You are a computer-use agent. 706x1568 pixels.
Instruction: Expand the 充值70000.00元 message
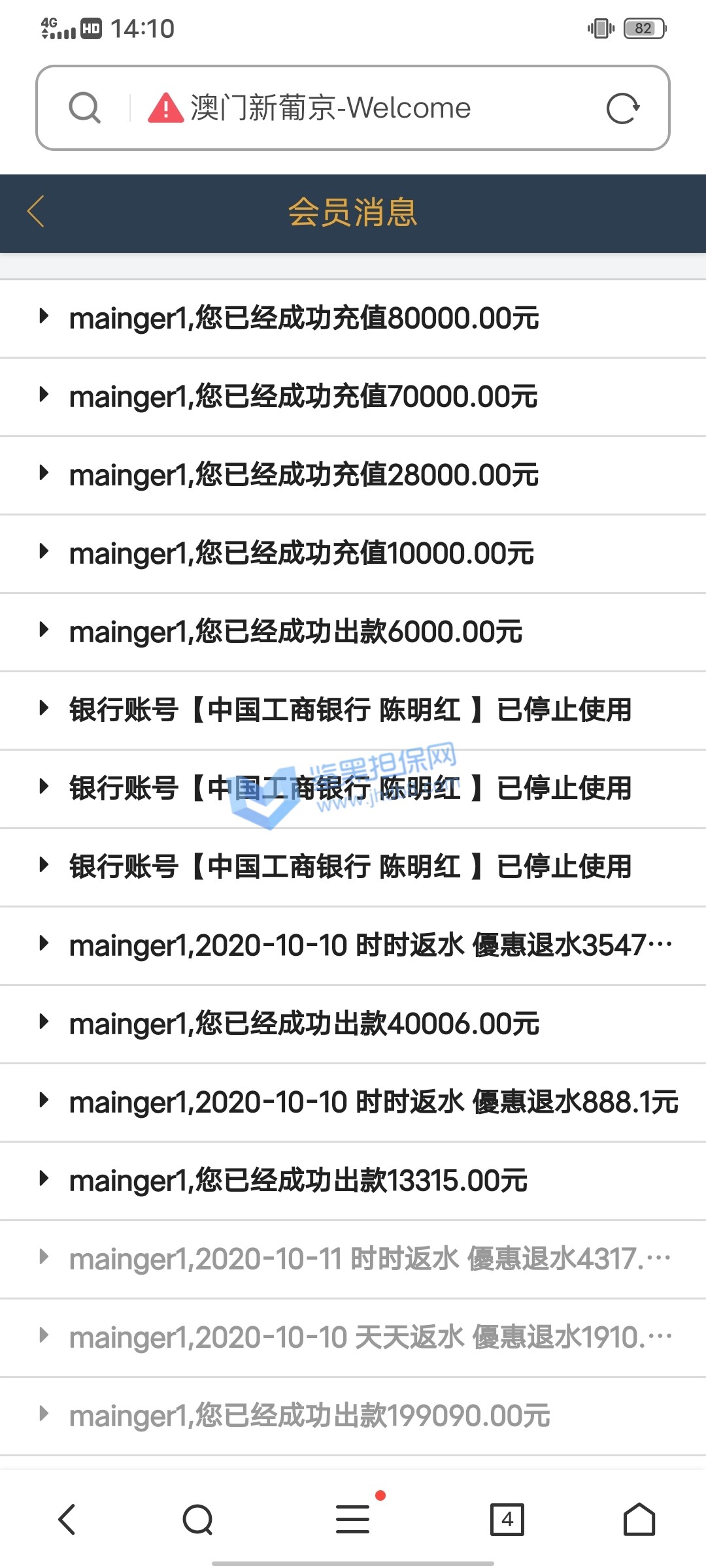[304, 397]
